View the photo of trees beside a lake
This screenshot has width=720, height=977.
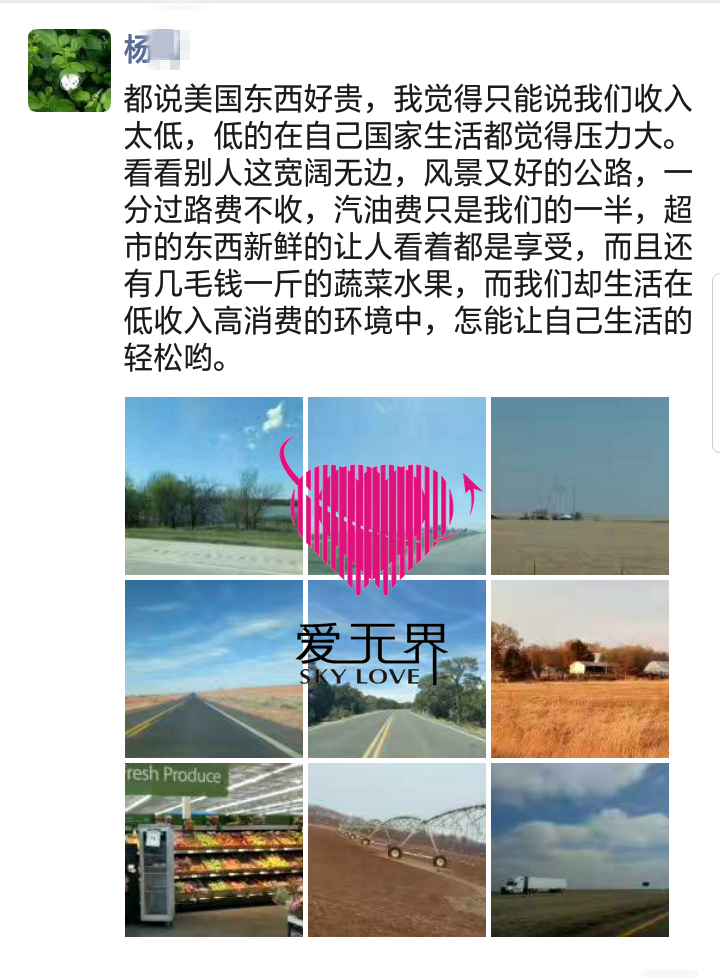click(214, 486)
